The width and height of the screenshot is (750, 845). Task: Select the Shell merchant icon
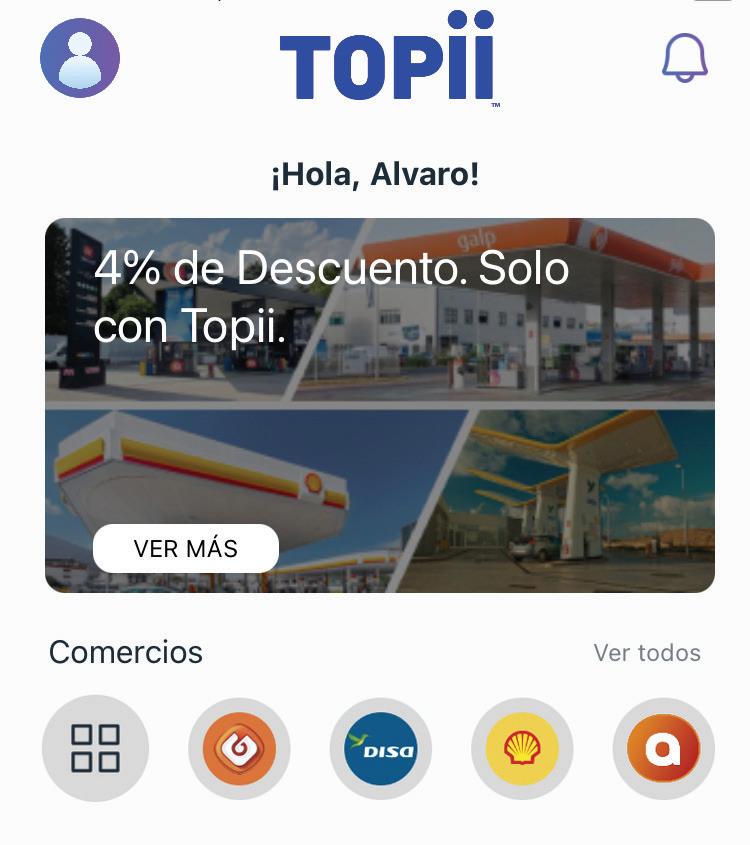[x=522, y=748]
